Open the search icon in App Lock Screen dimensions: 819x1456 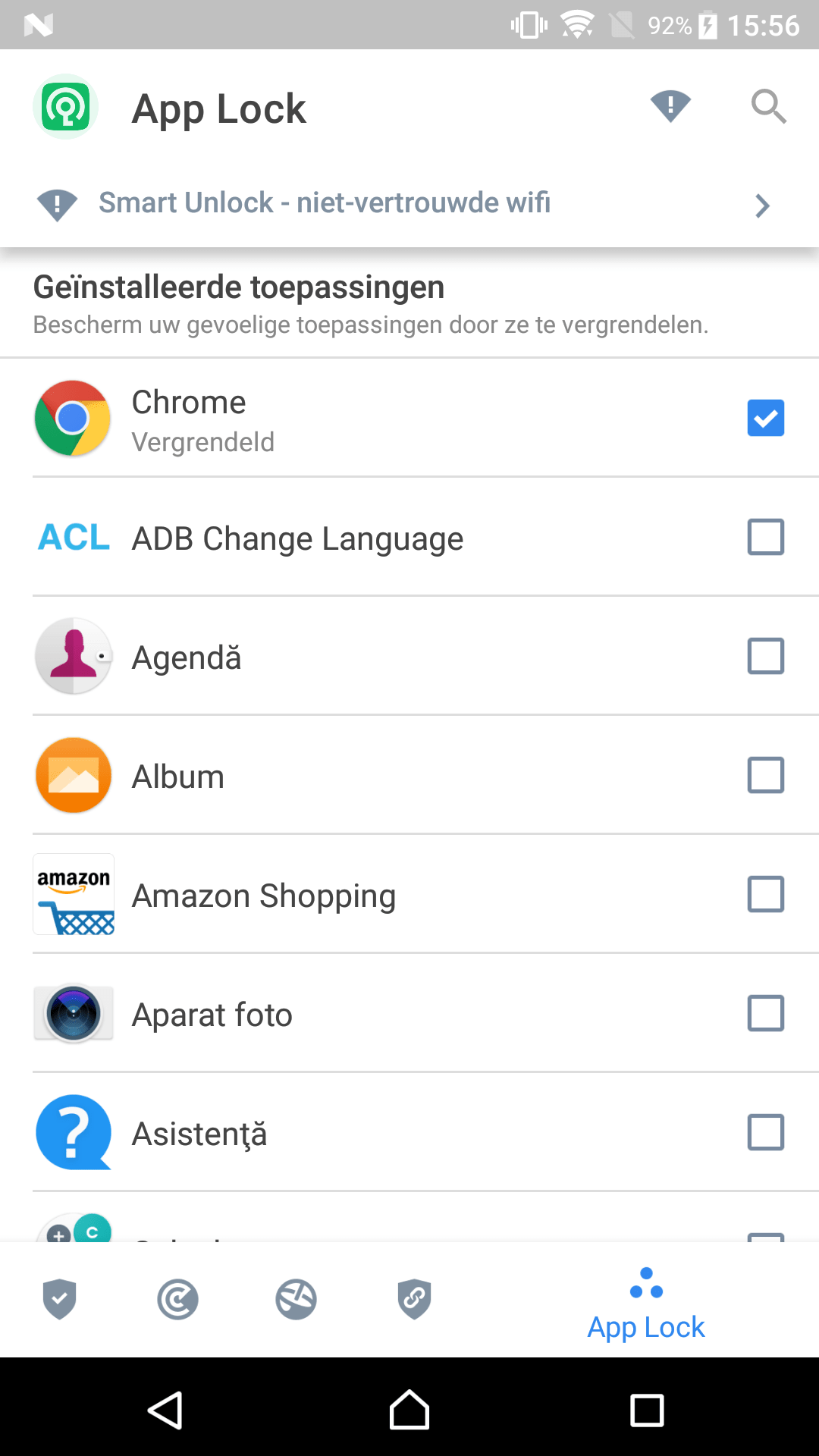coord(768,107)
